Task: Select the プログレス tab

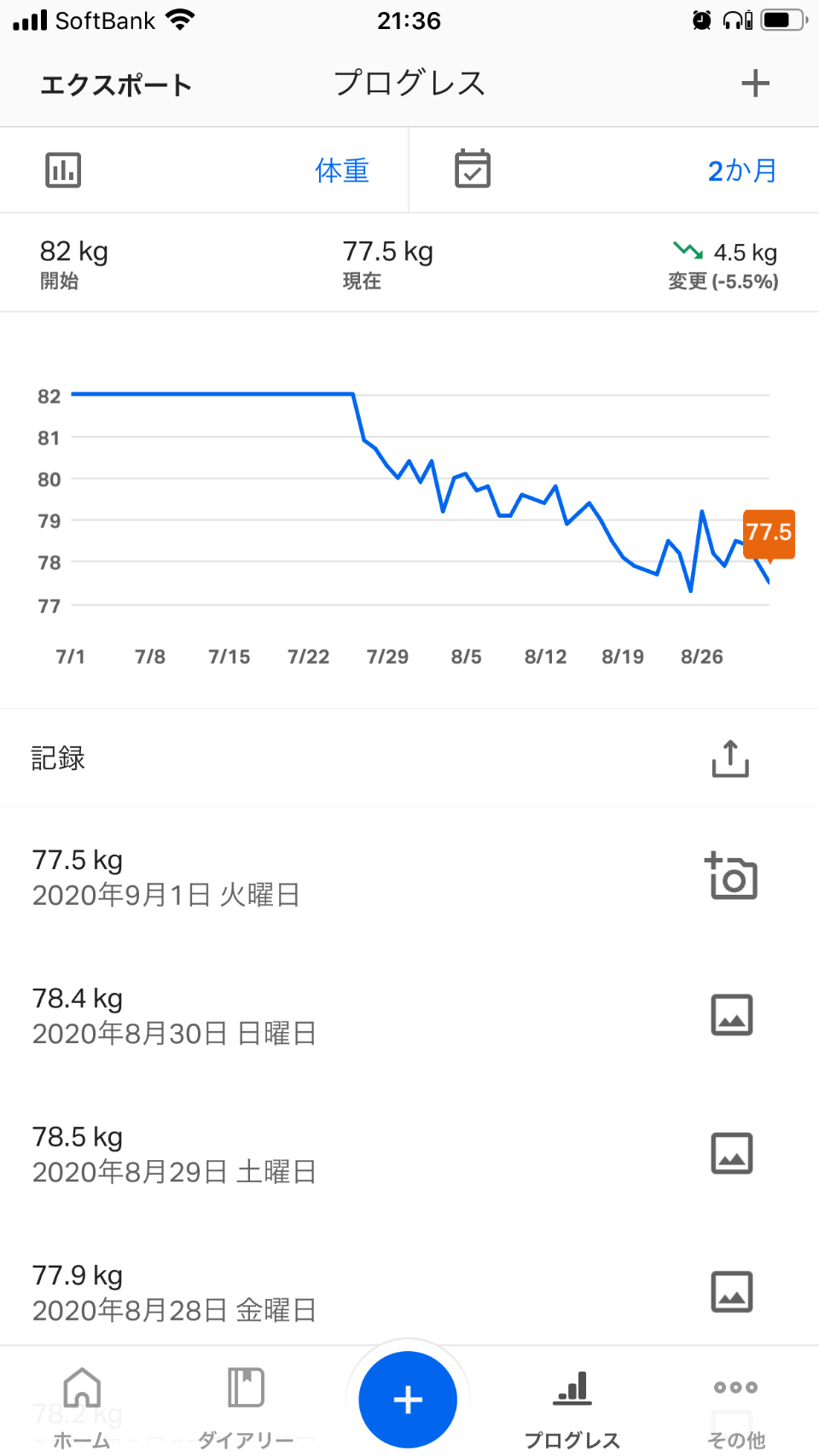Action: 572,1407
